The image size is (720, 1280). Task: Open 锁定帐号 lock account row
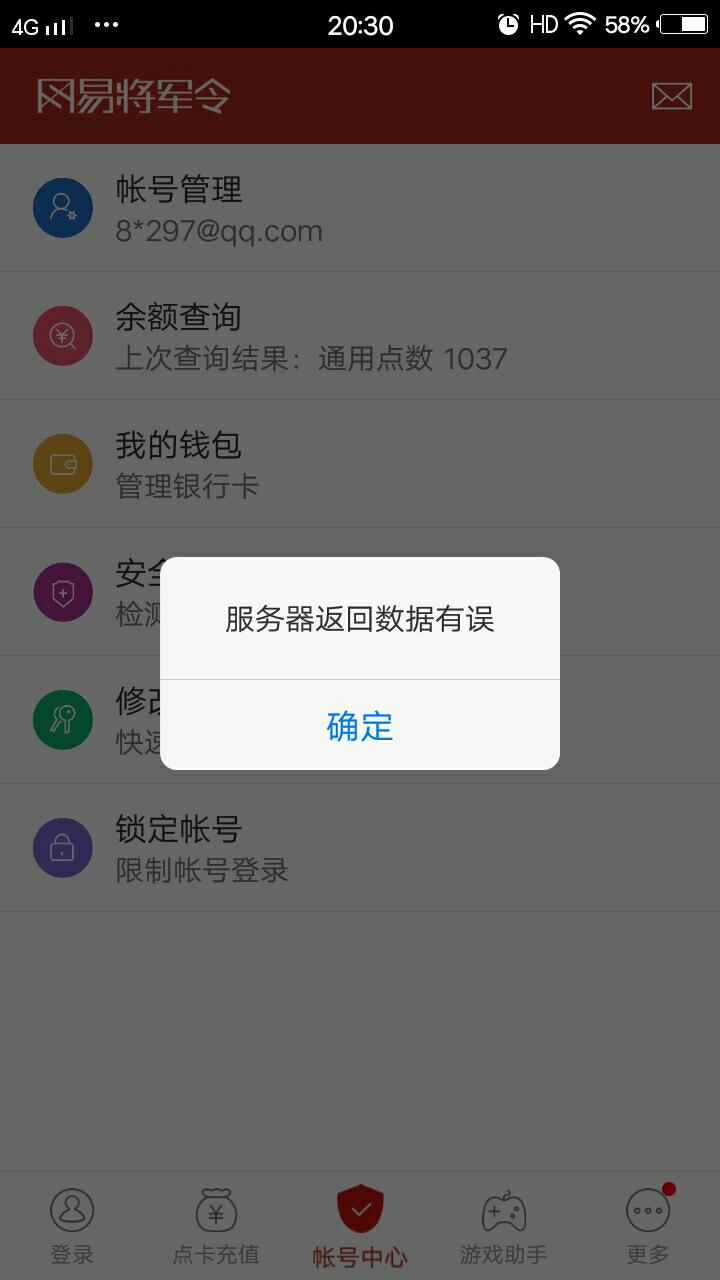coord(360,848)
